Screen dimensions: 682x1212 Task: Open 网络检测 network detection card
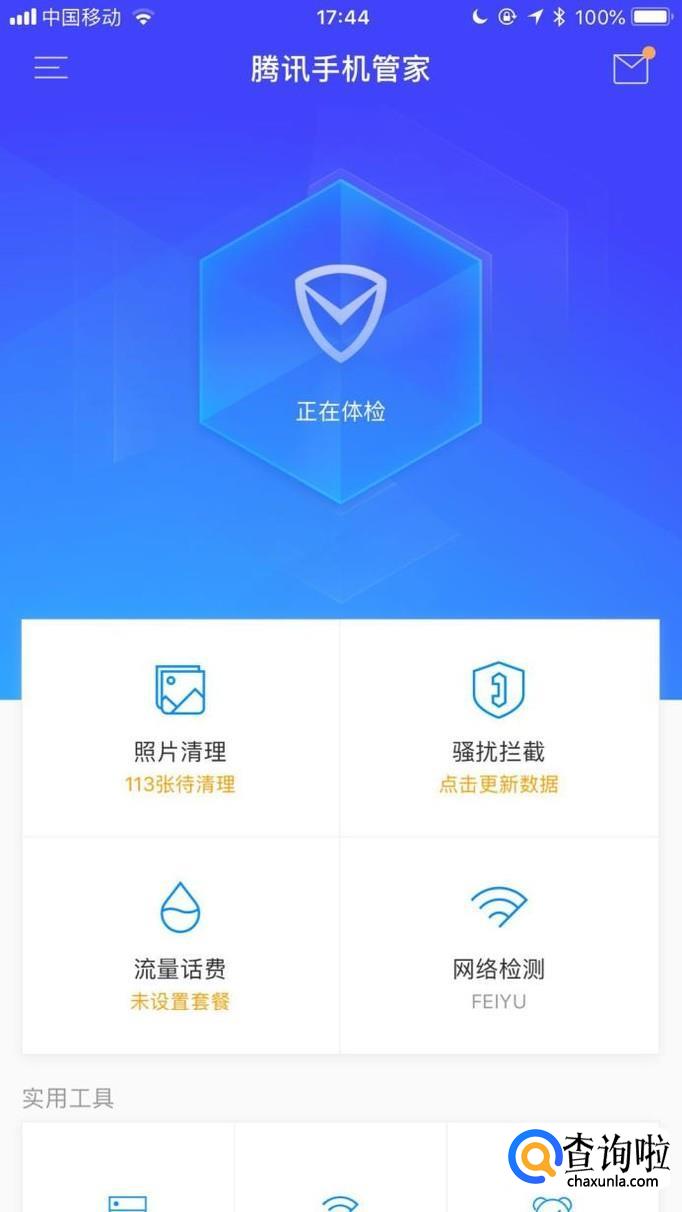coord(499,945)
